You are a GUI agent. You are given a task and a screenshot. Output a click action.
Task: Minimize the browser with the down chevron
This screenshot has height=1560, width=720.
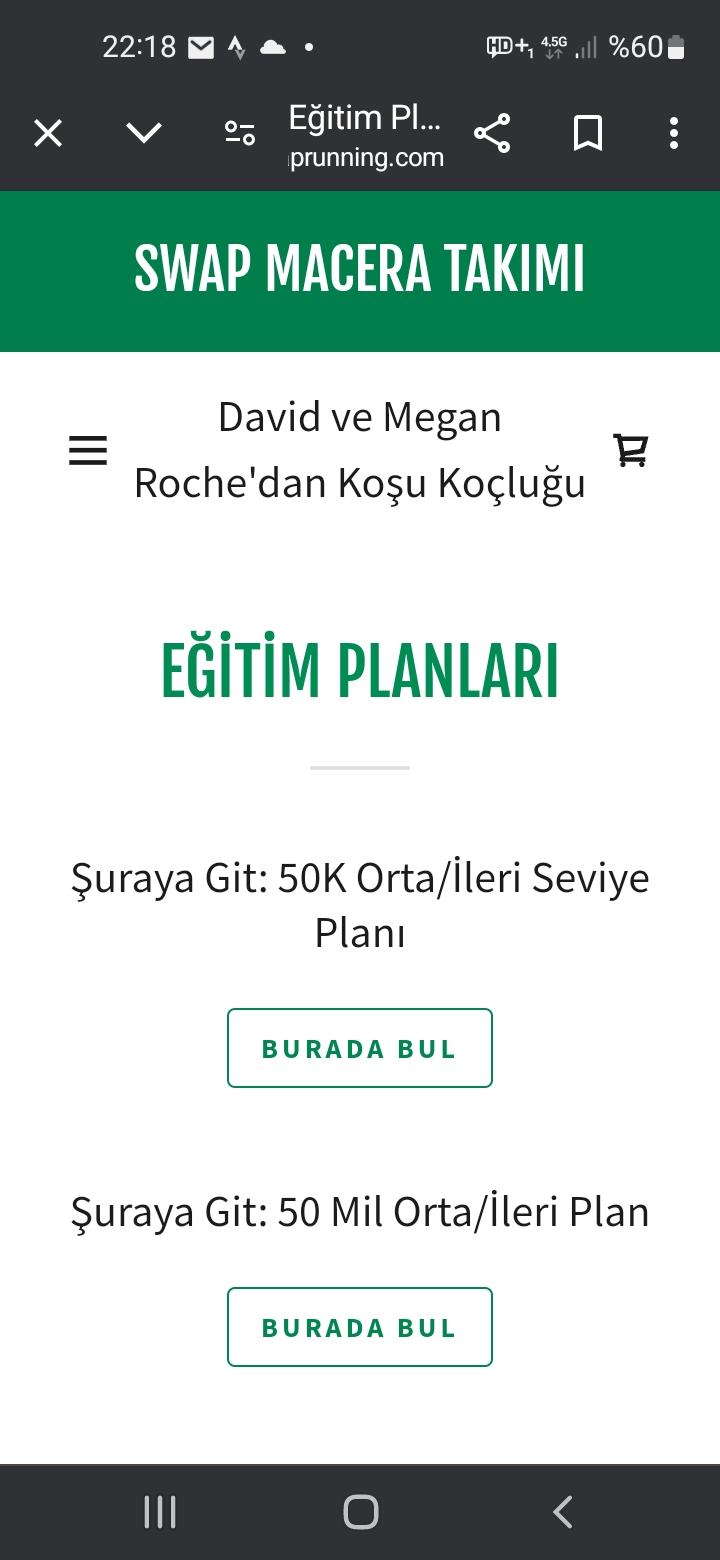144,133
